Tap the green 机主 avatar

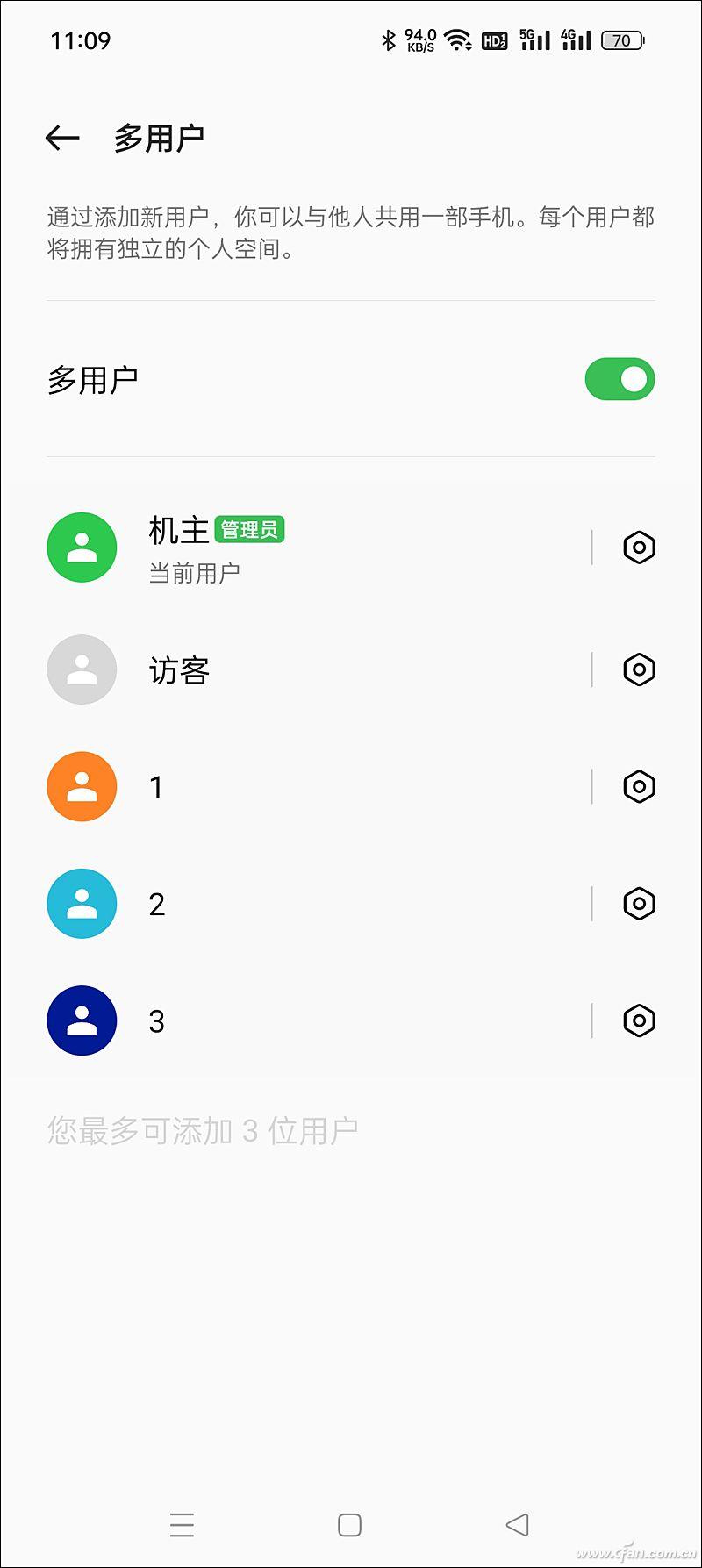tap(82, 547)
